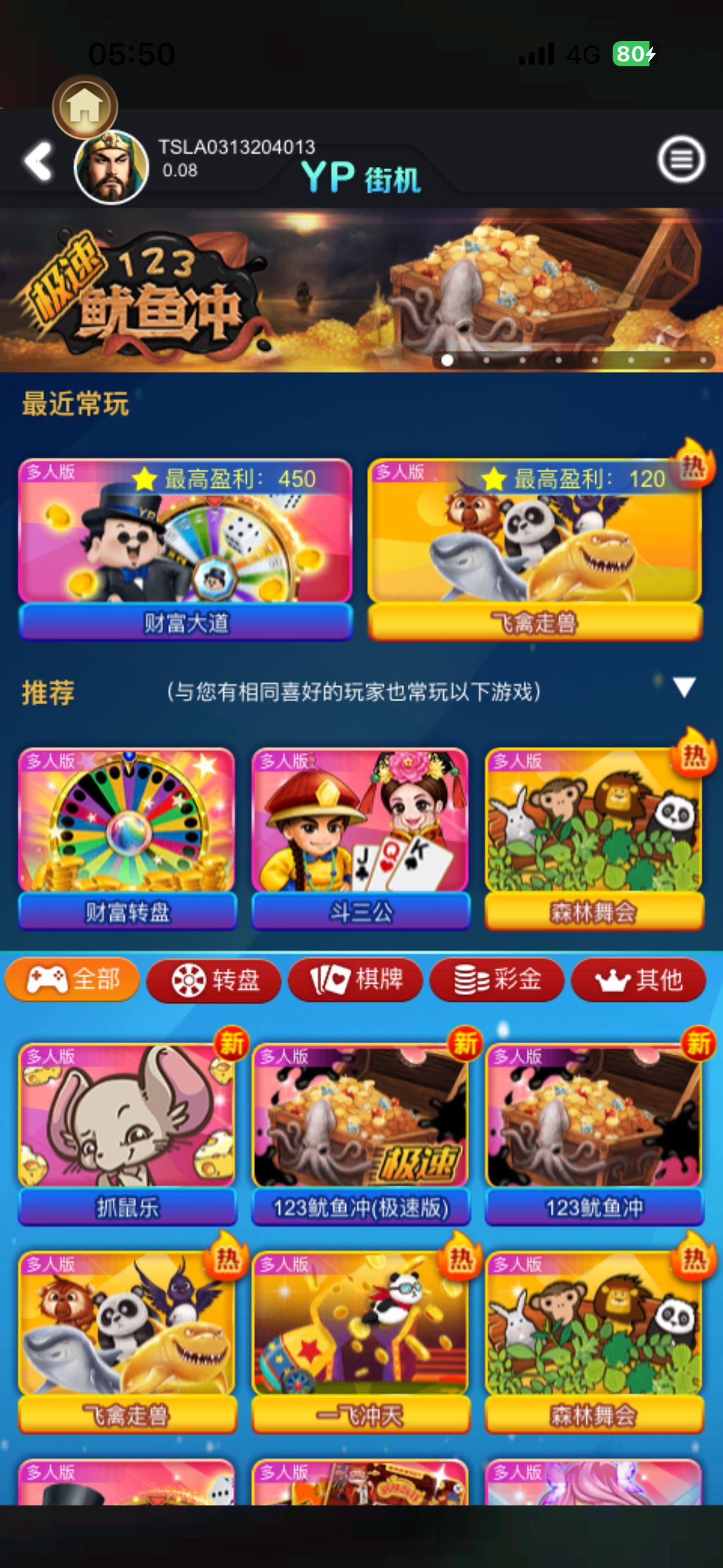Select the 全部 category tab

pos(72,979)
